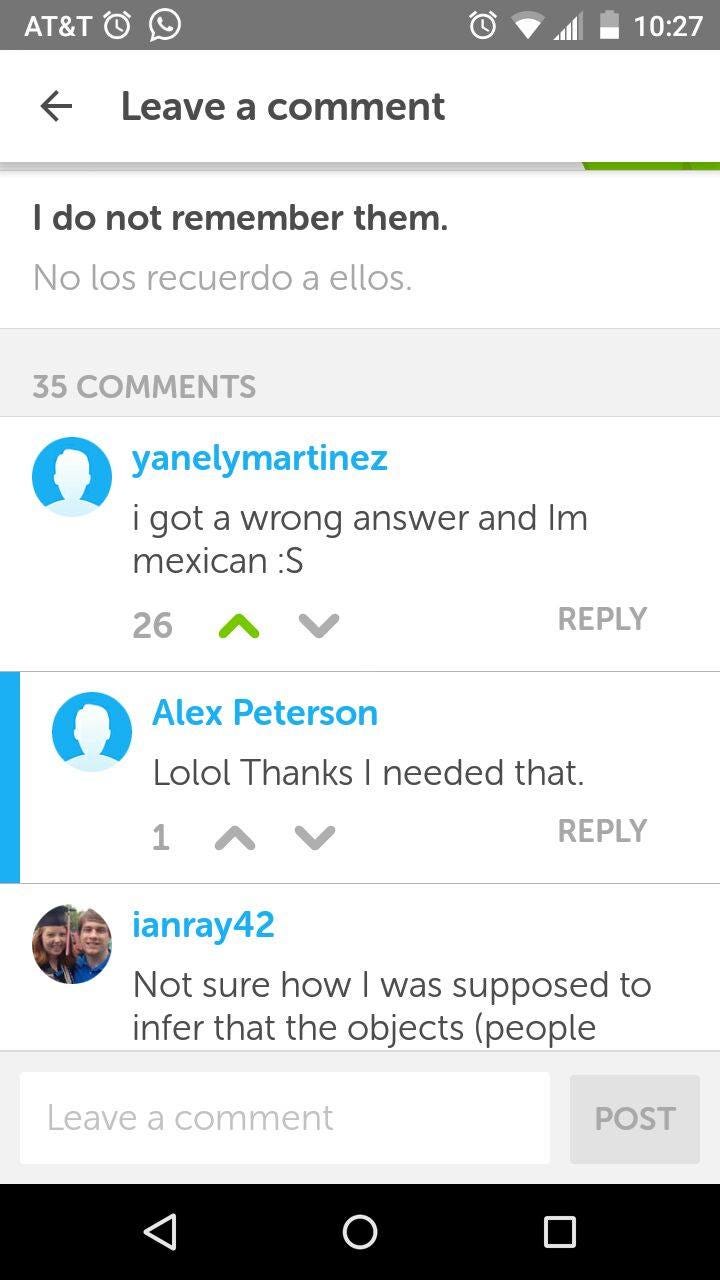
Task: Upvote yanelymartinez's comment
Action: point(239,626)
